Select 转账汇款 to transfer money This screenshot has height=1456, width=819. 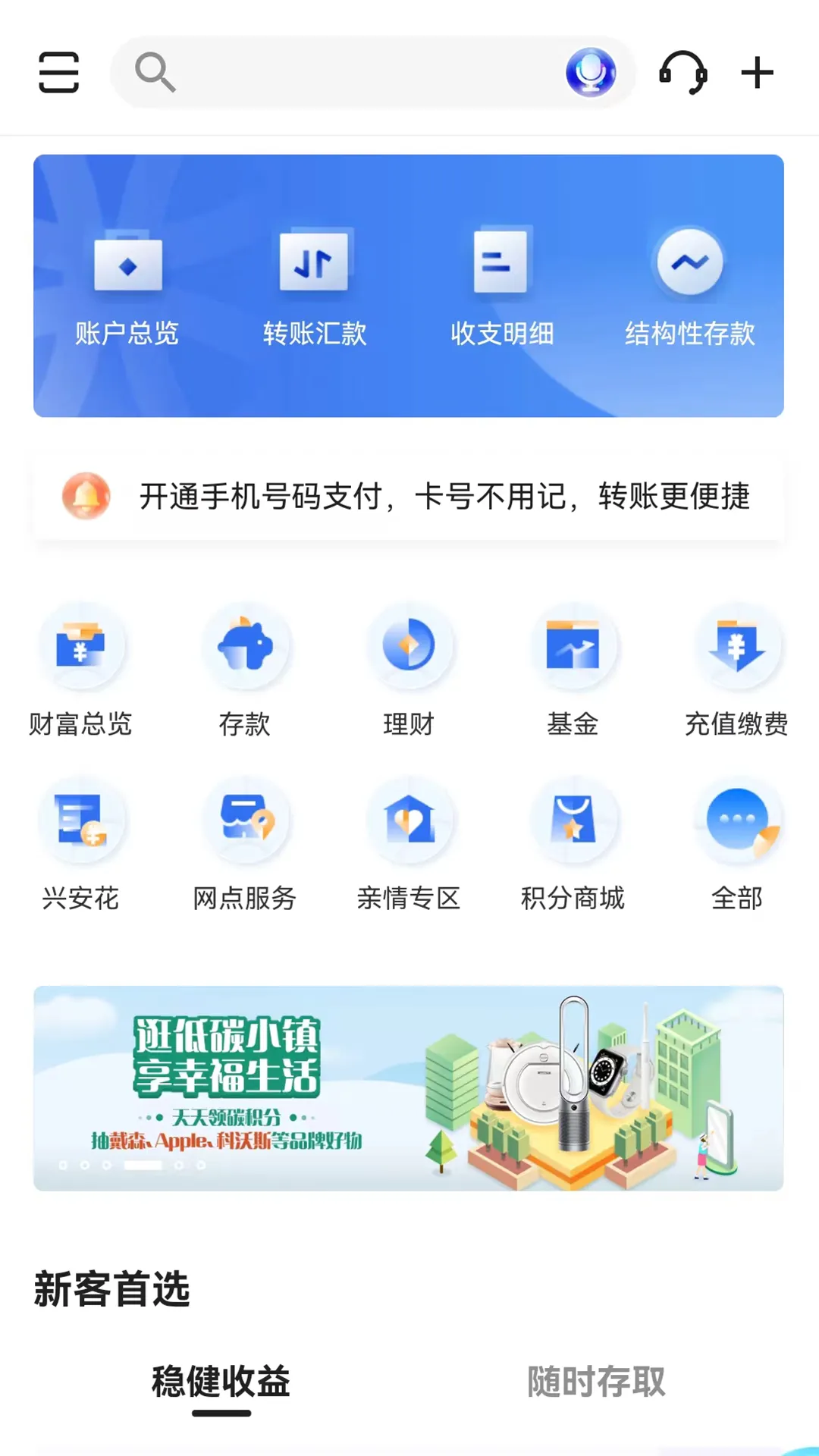click(x=315, y=288)
